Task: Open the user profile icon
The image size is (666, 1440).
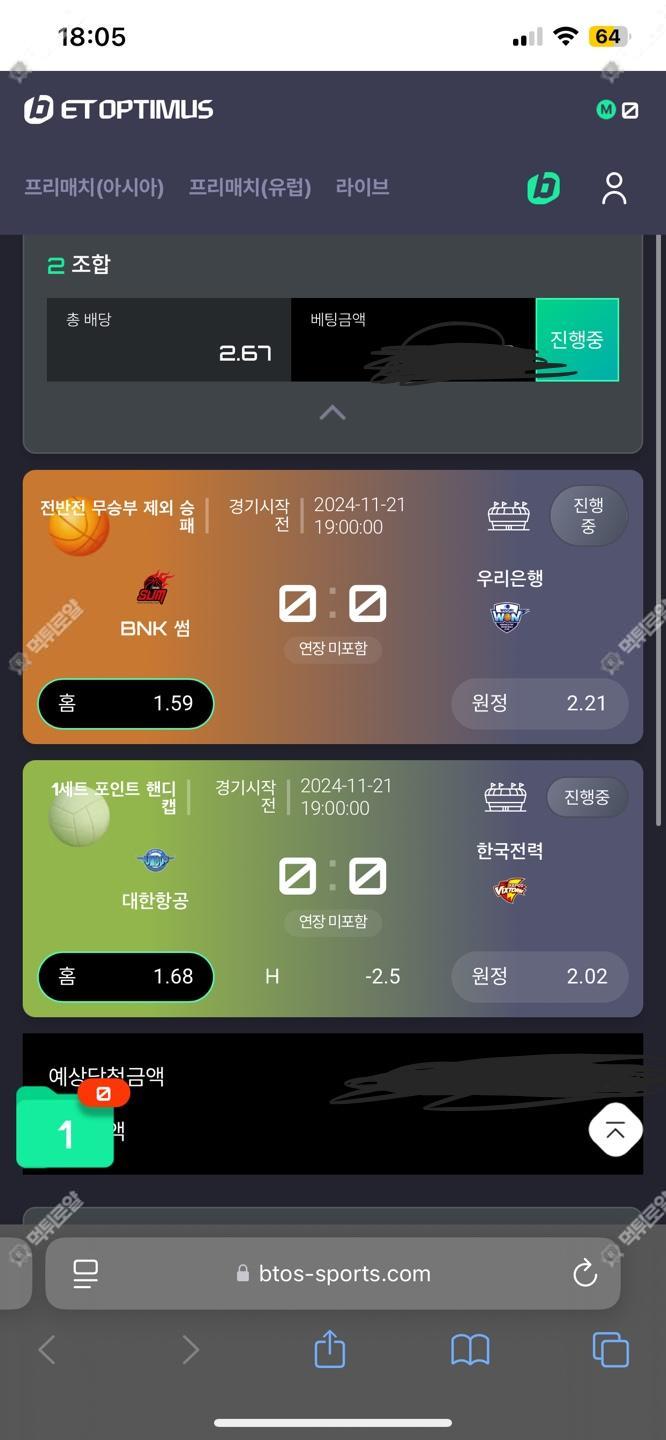Action: coord(614,188)
